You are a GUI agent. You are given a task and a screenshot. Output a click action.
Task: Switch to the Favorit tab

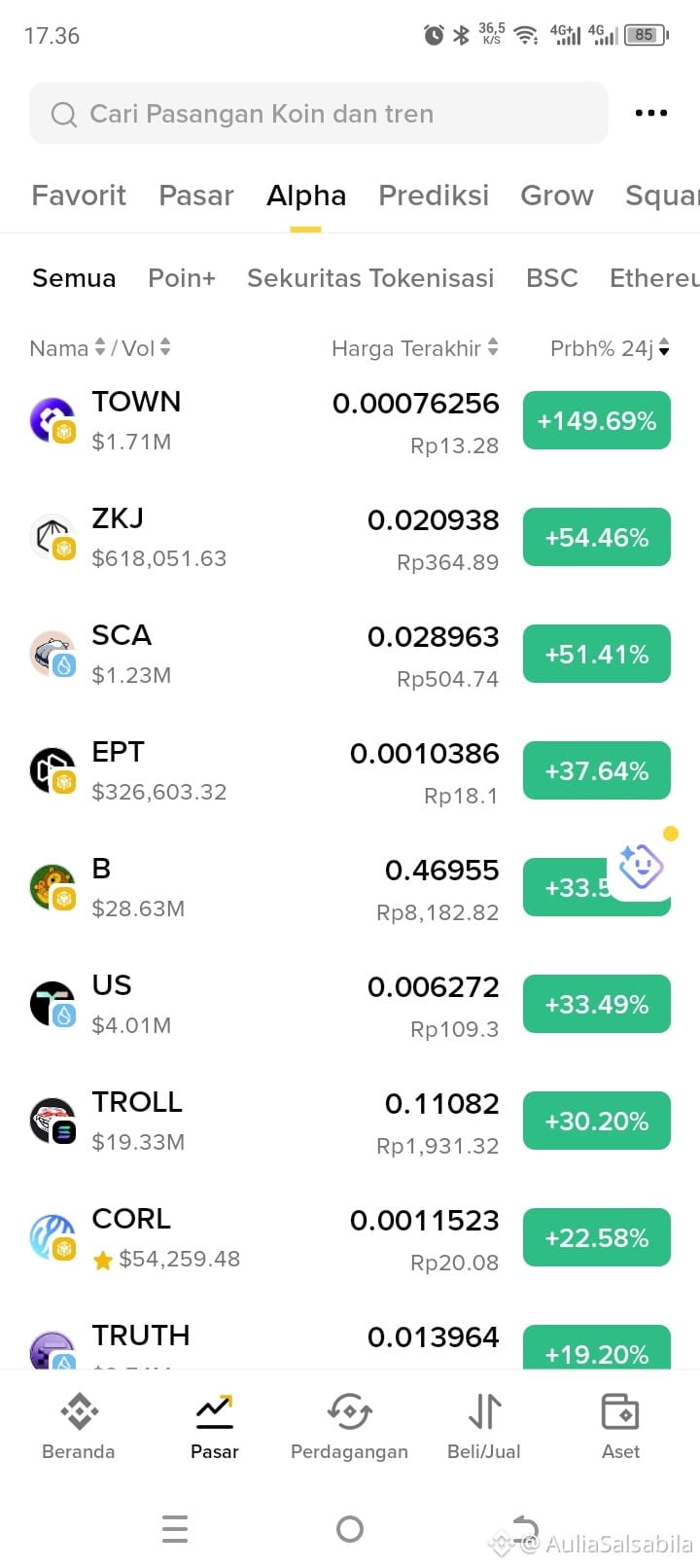pos(79,196)
